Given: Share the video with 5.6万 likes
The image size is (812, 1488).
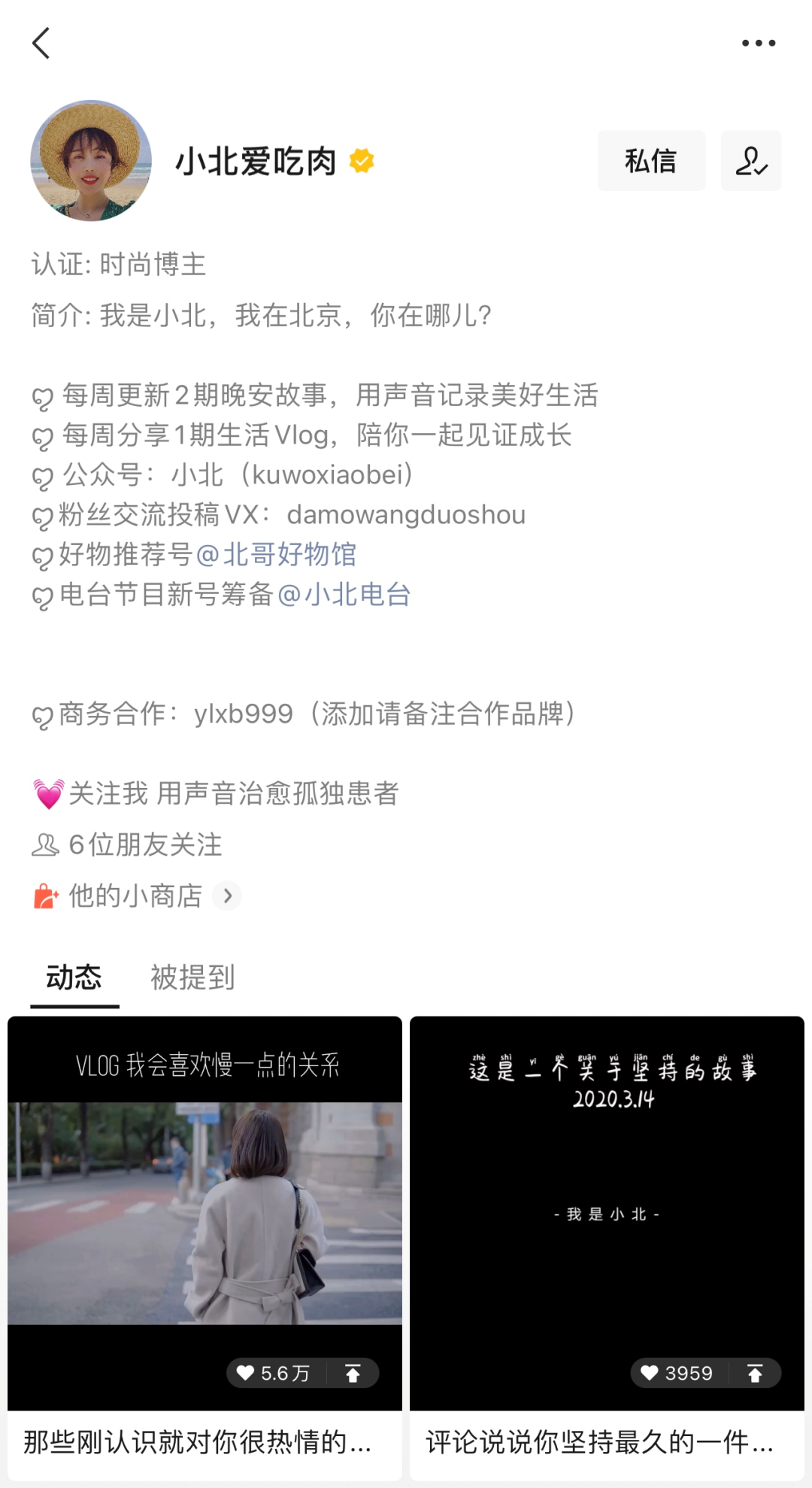Looking at the screenshot, I should [353, 1373].
